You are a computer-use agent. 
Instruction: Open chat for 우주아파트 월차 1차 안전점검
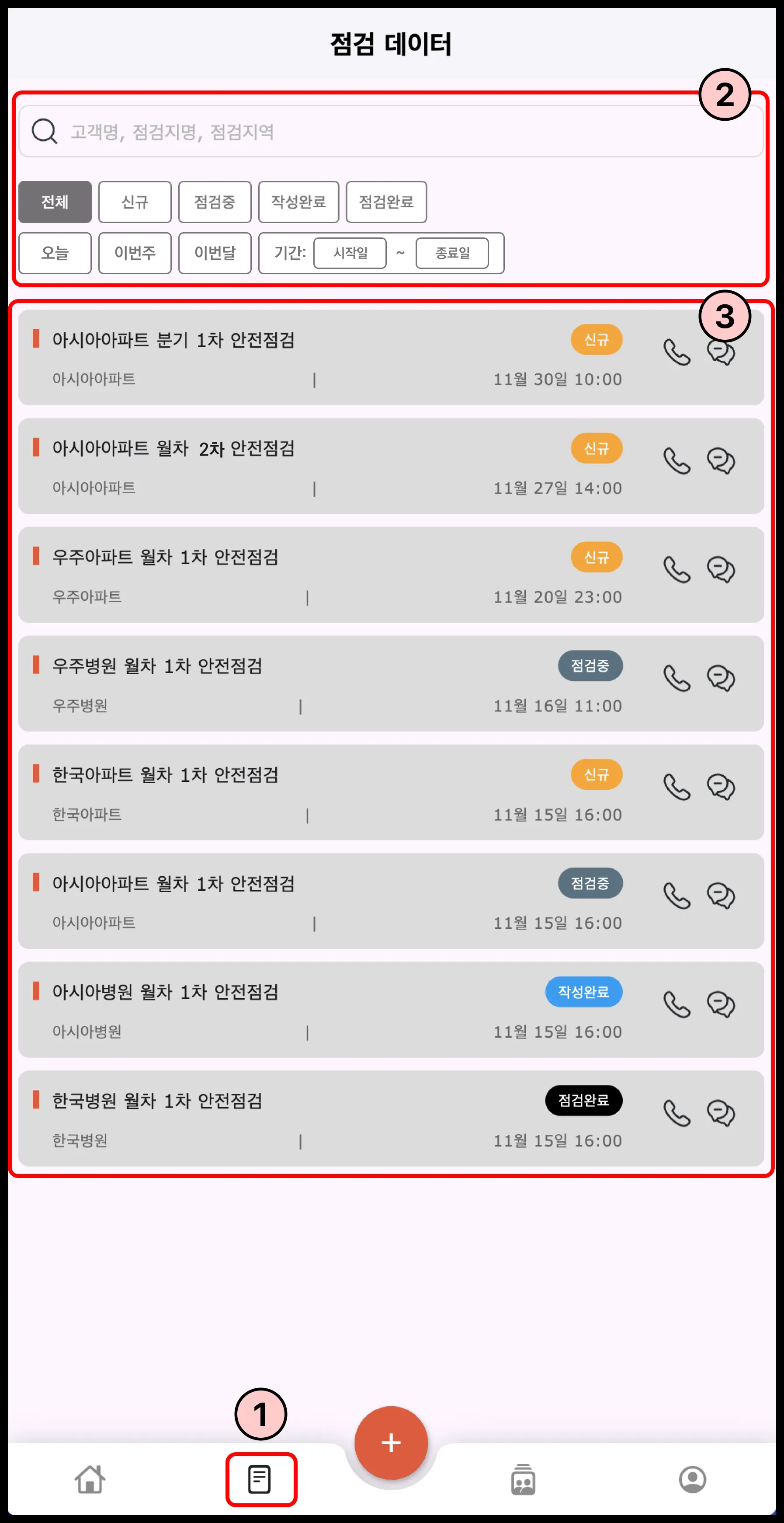click(721, 570)
